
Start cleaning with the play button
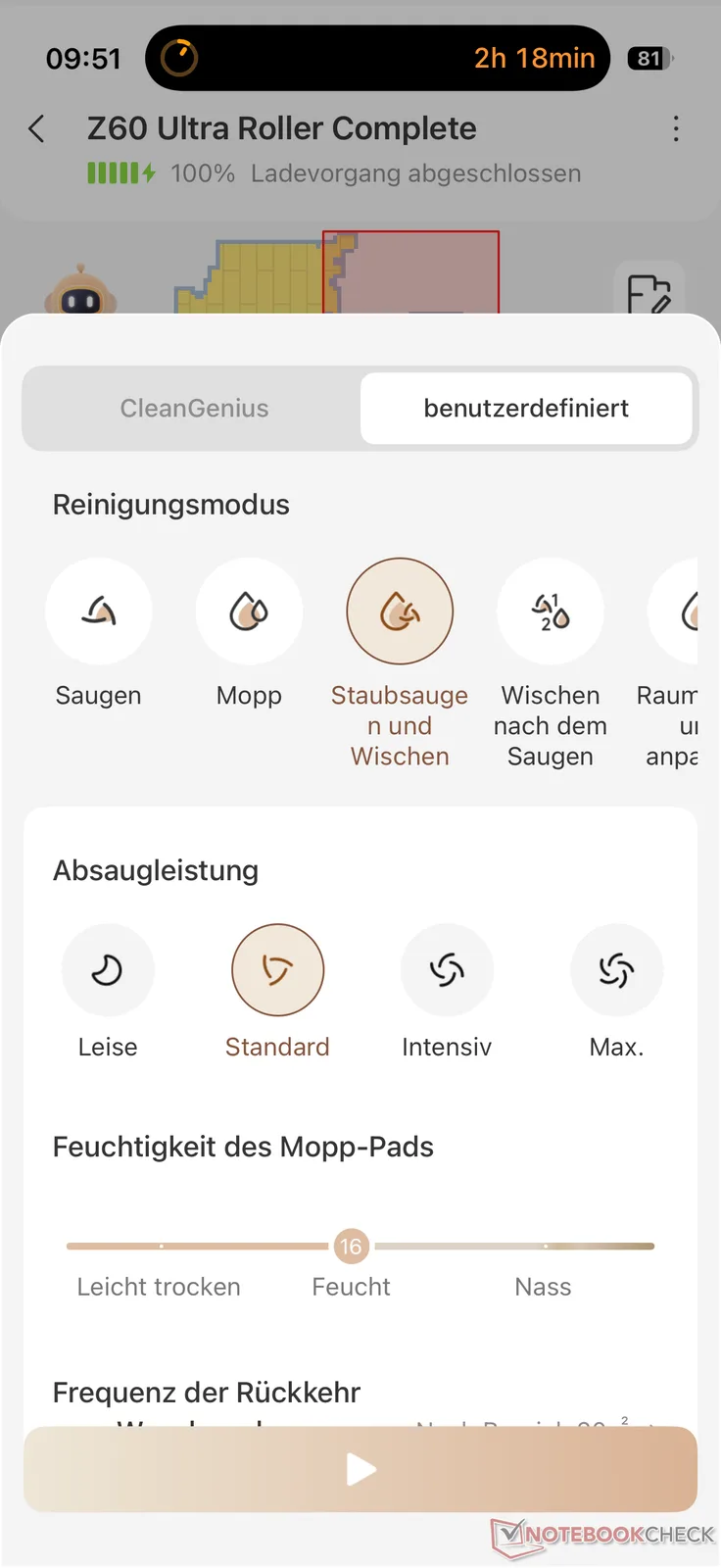360,1469
